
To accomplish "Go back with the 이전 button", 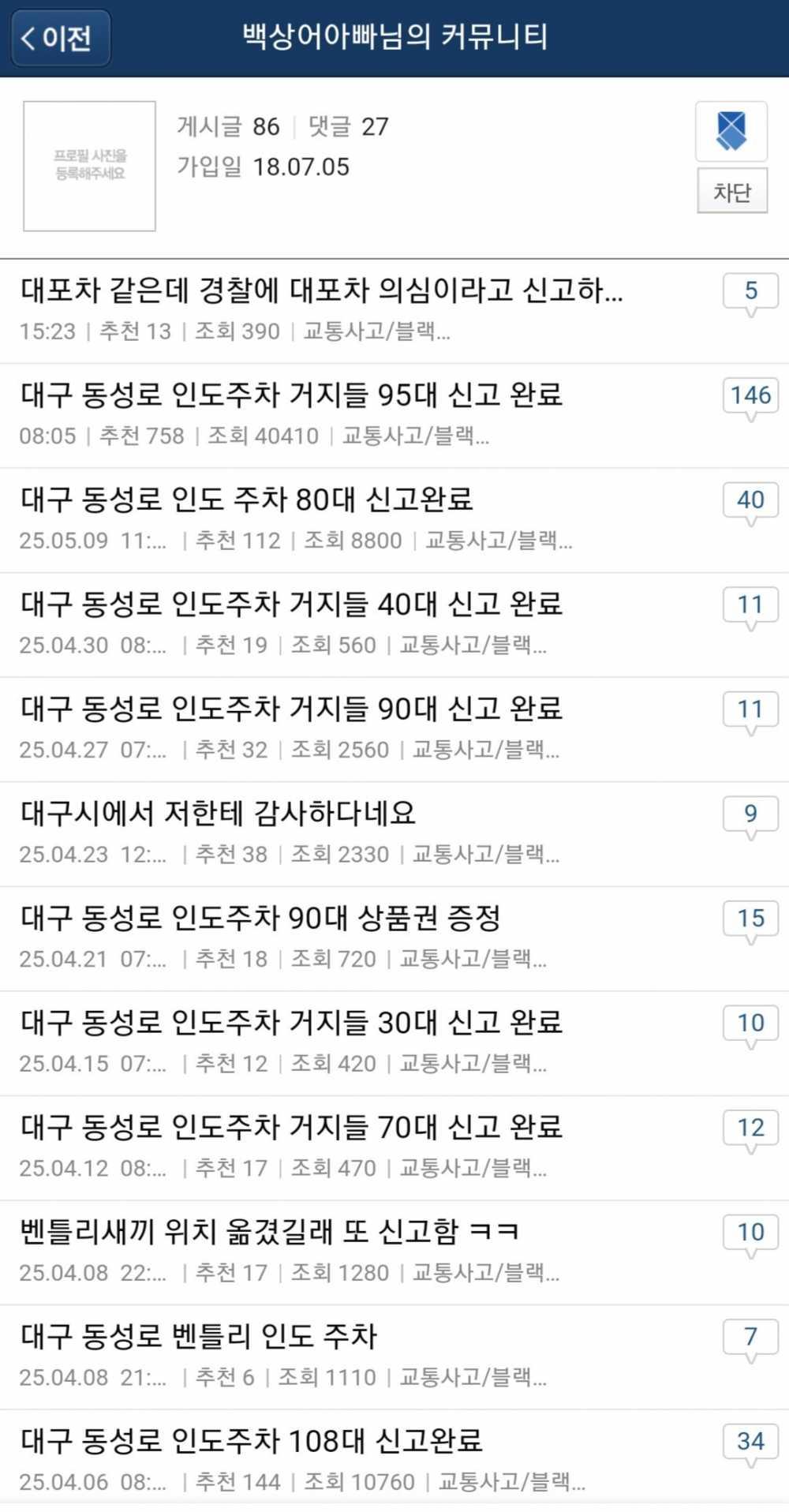I will [x=60, y=38].
